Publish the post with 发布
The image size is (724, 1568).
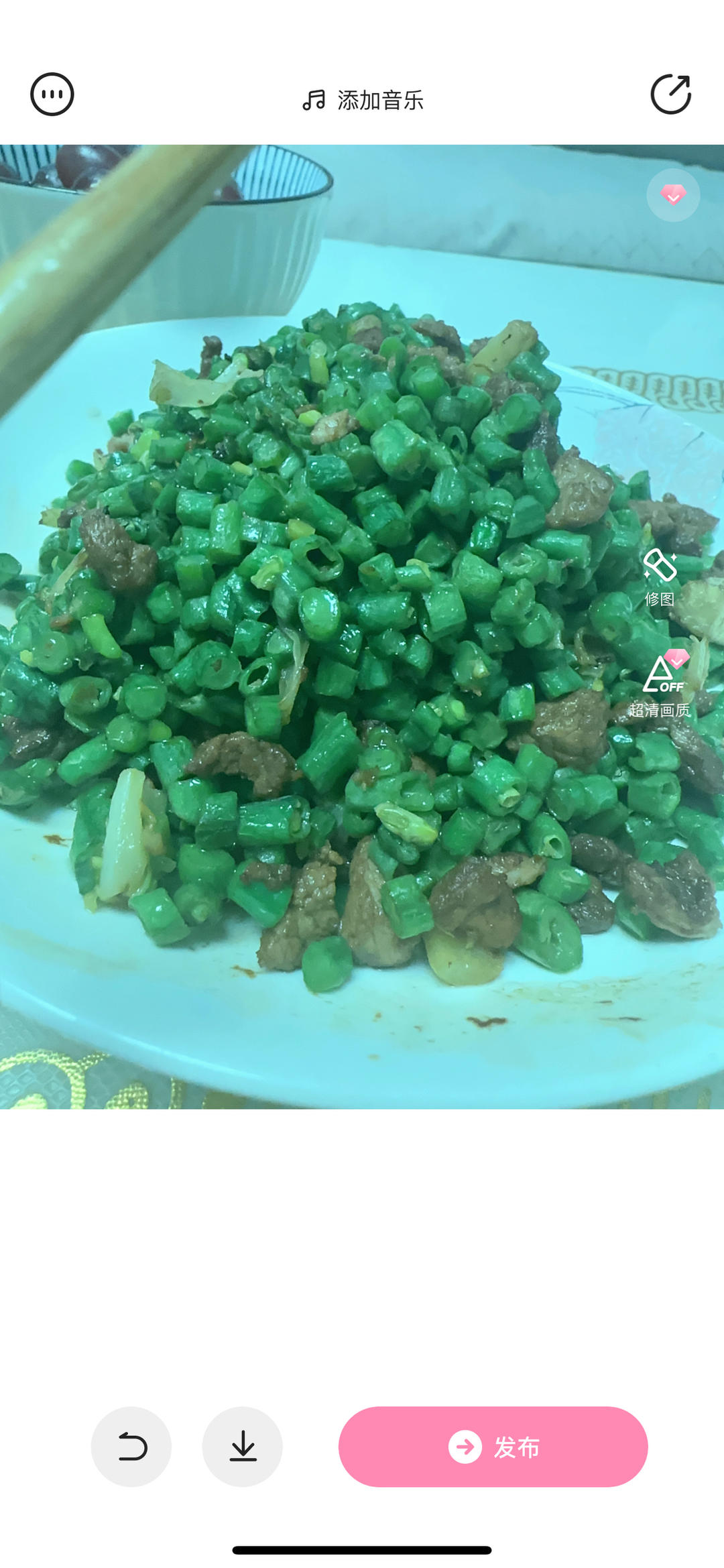(x=493, y=1447)
